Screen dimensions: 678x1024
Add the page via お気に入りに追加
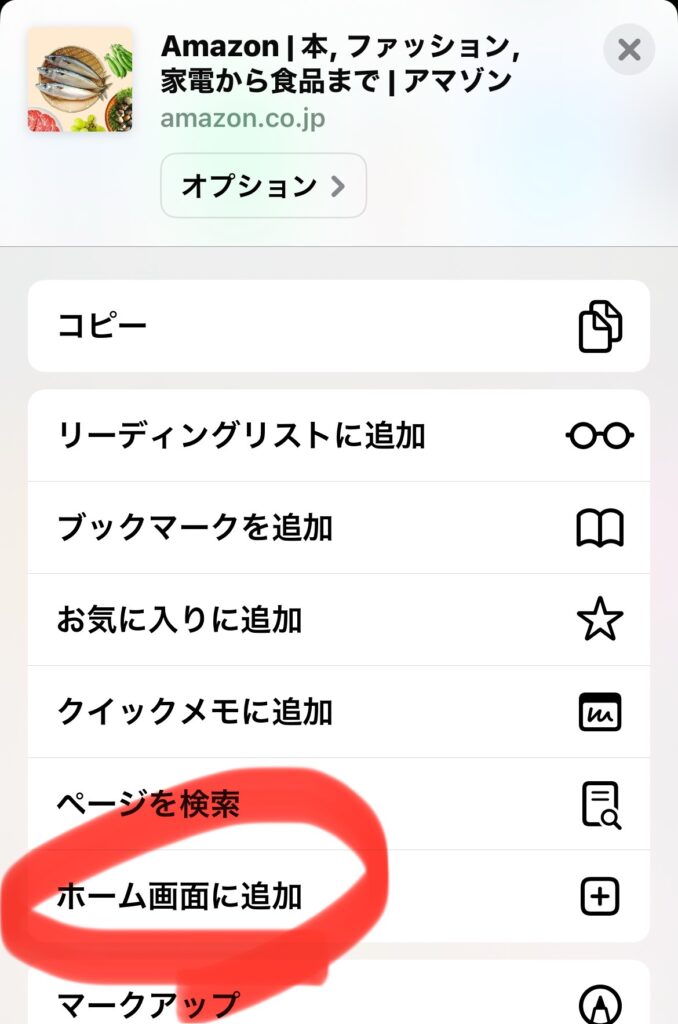tap(338, 620)
